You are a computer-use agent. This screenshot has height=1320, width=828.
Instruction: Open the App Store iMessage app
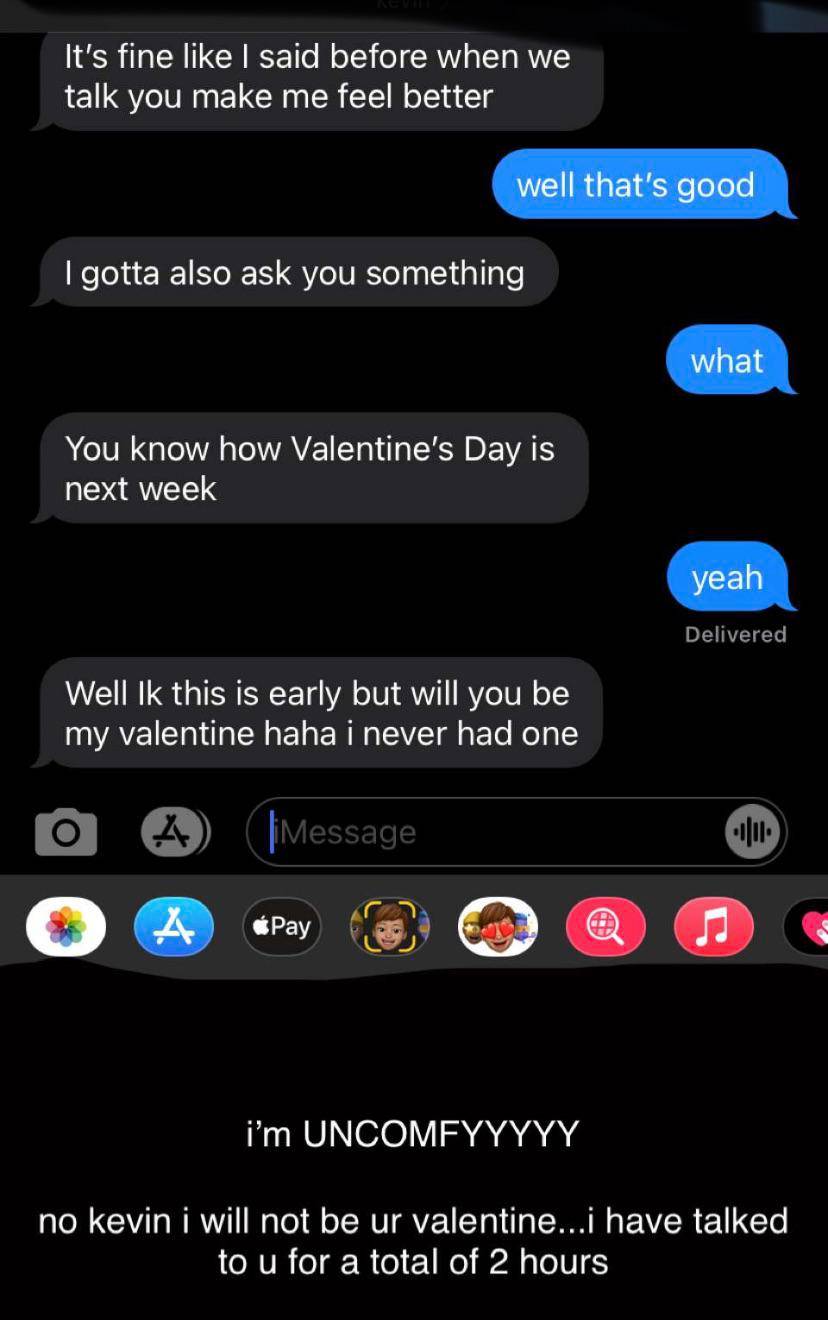(x=174, y=926)
